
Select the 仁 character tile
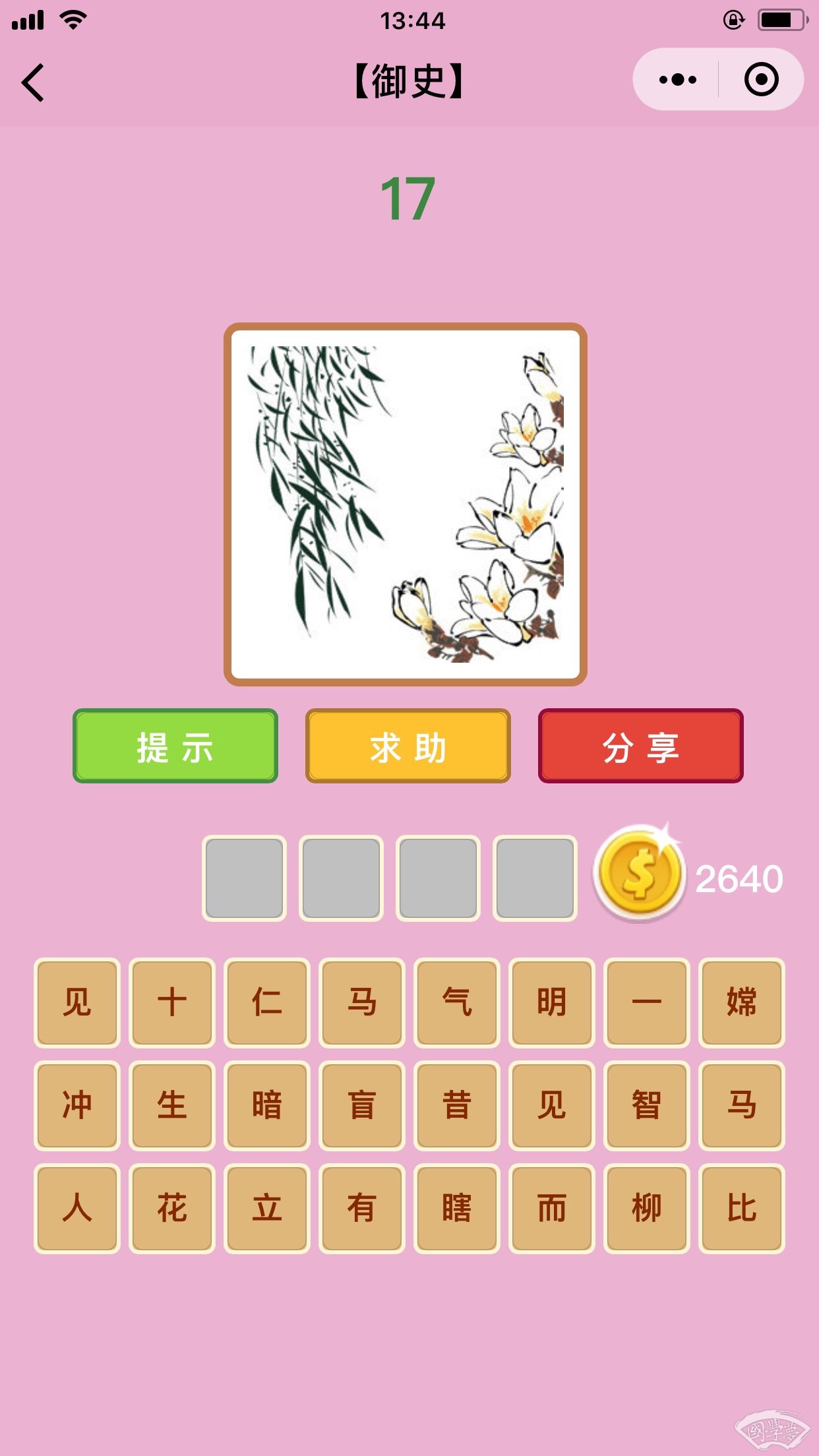click(266, 1002)
